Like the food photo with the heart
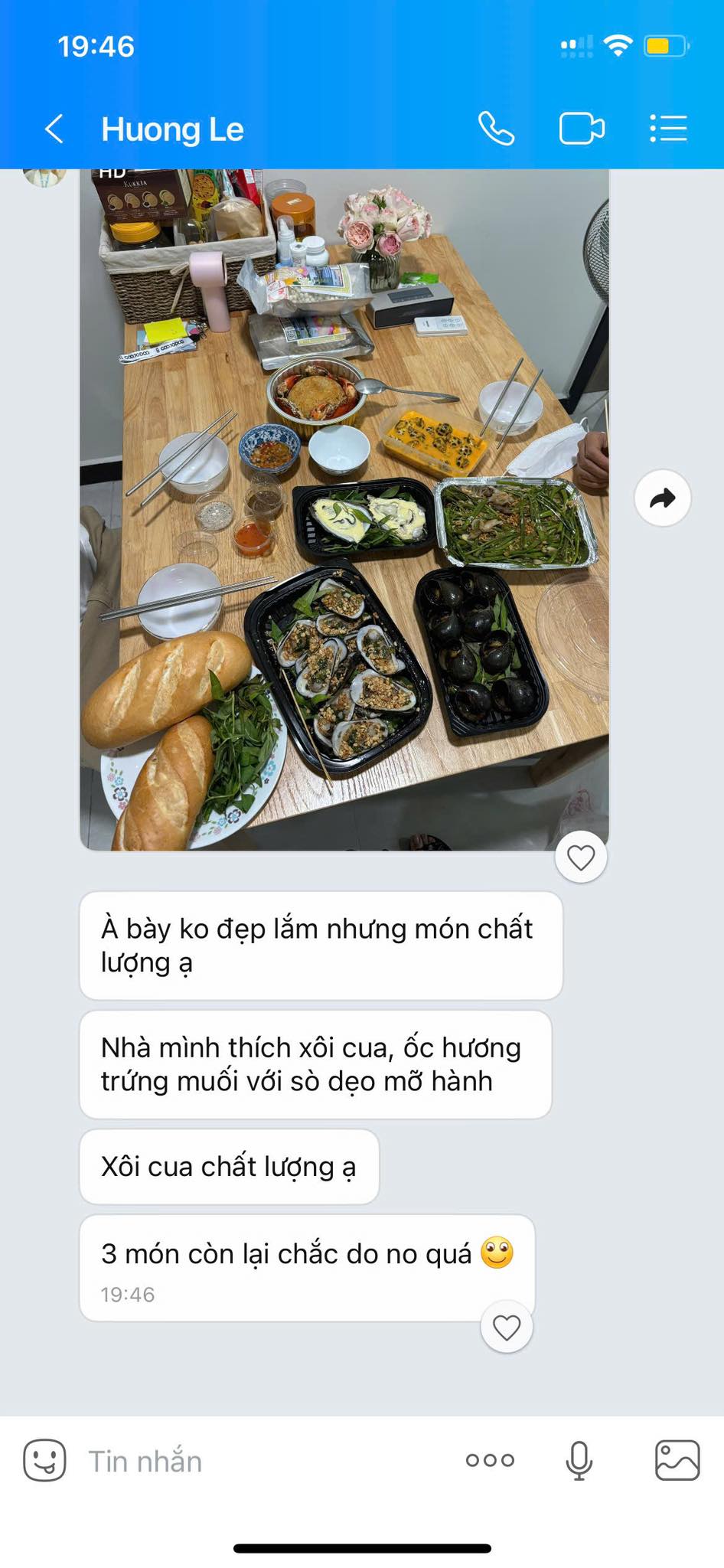724x1568 pixels. point(581,857)
